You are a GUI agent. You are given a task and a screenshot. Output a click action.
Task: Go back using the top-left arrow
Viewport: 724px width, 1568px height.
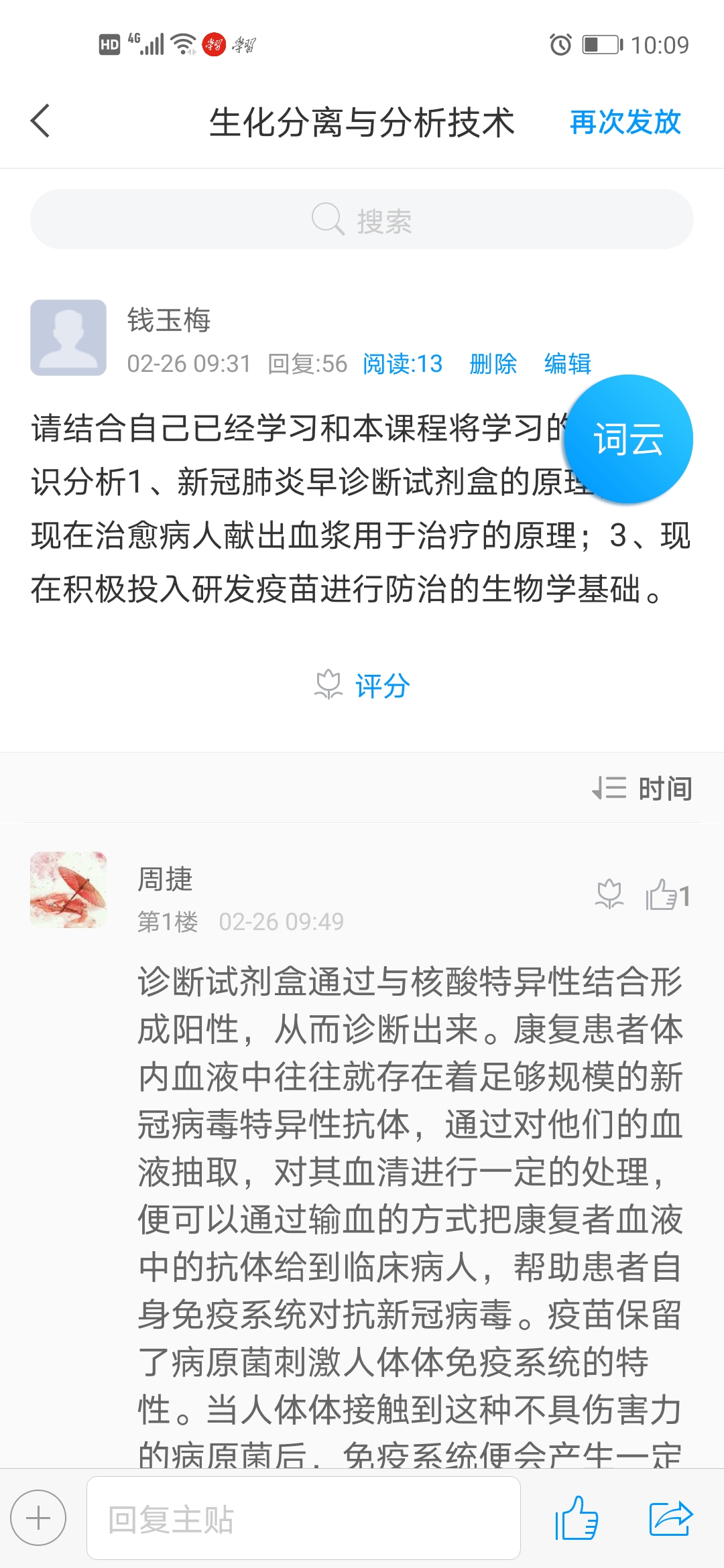pos(42,121)
